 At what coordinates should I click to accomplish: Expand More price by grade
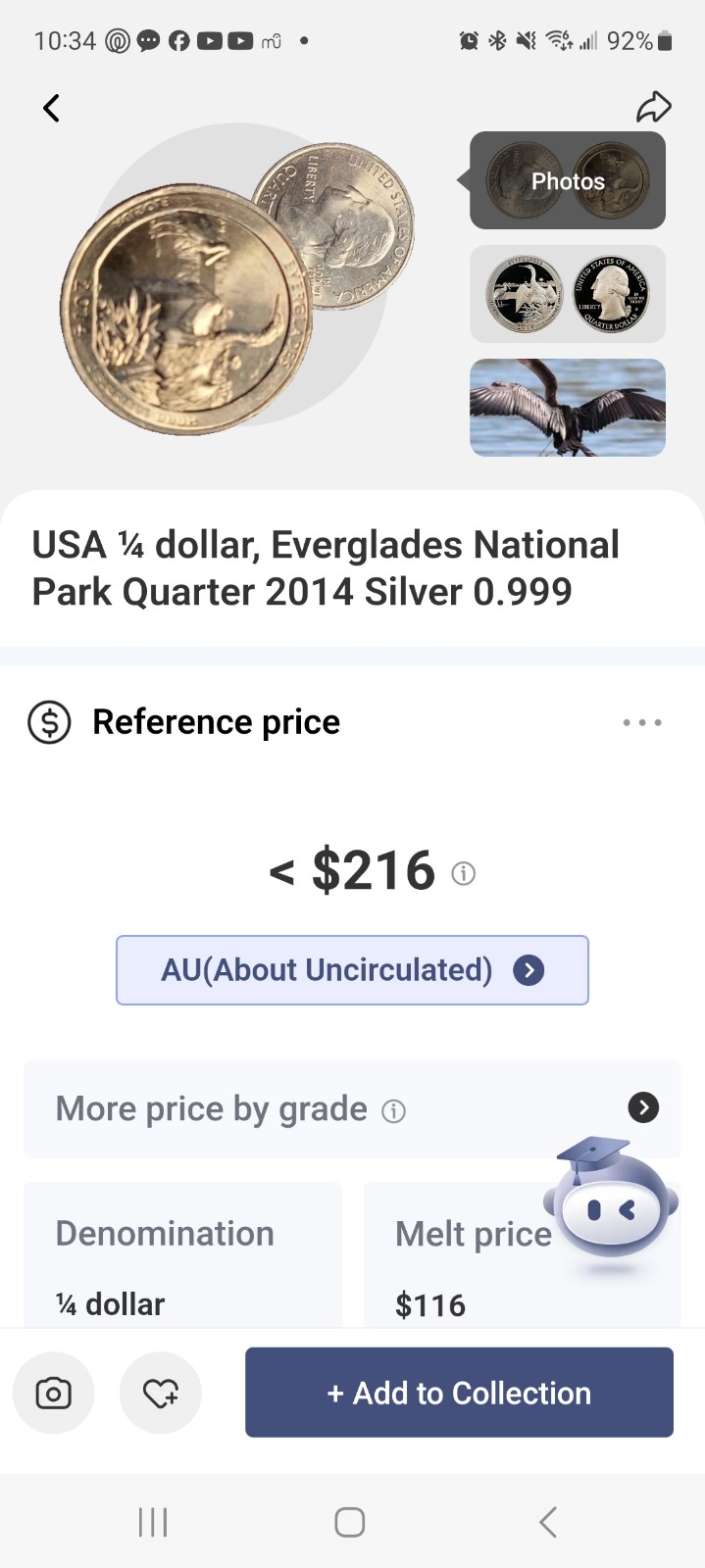click(352, 1108)
